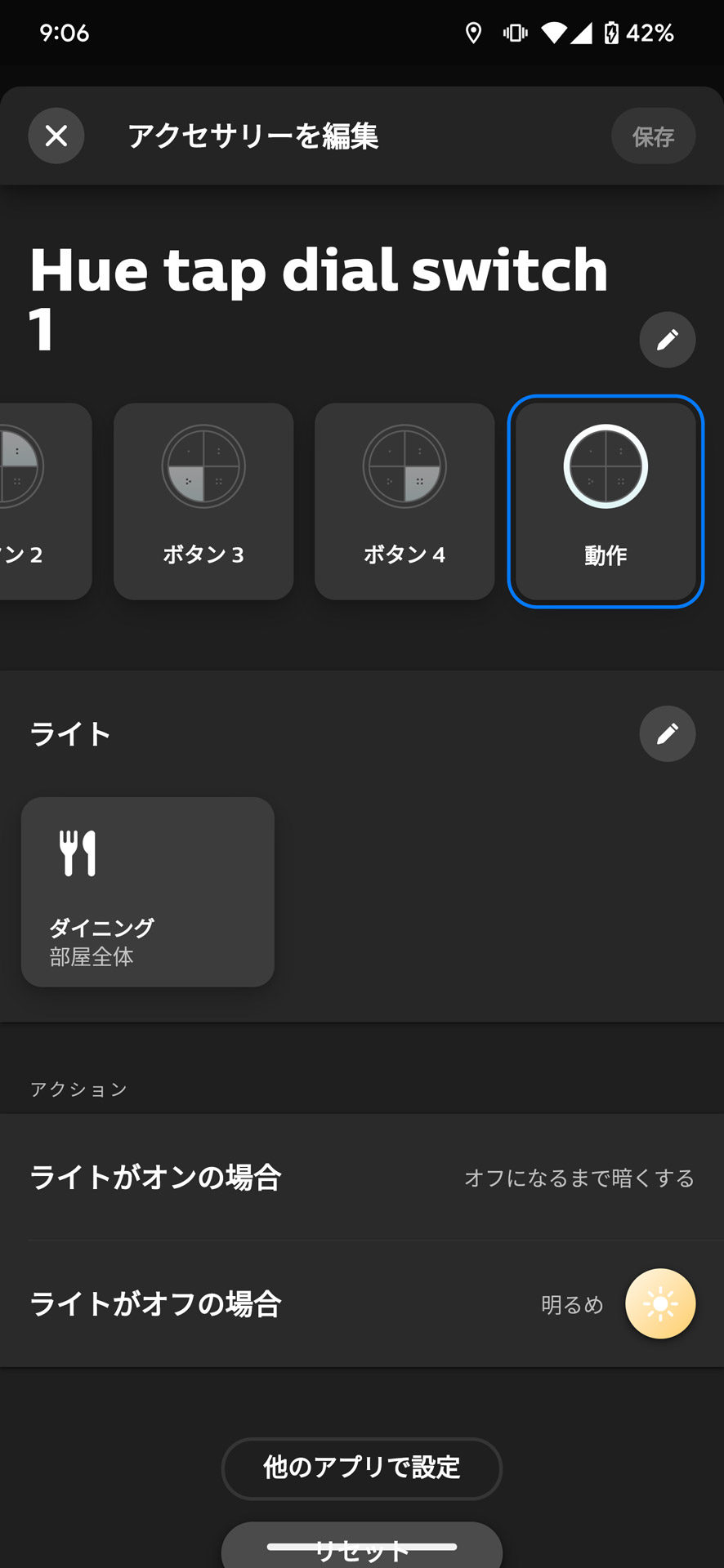Viewport: 724px width, 1568px height.
Task: Click 他のアプリで設定 to configure in another app
Action: (362, 1468)
